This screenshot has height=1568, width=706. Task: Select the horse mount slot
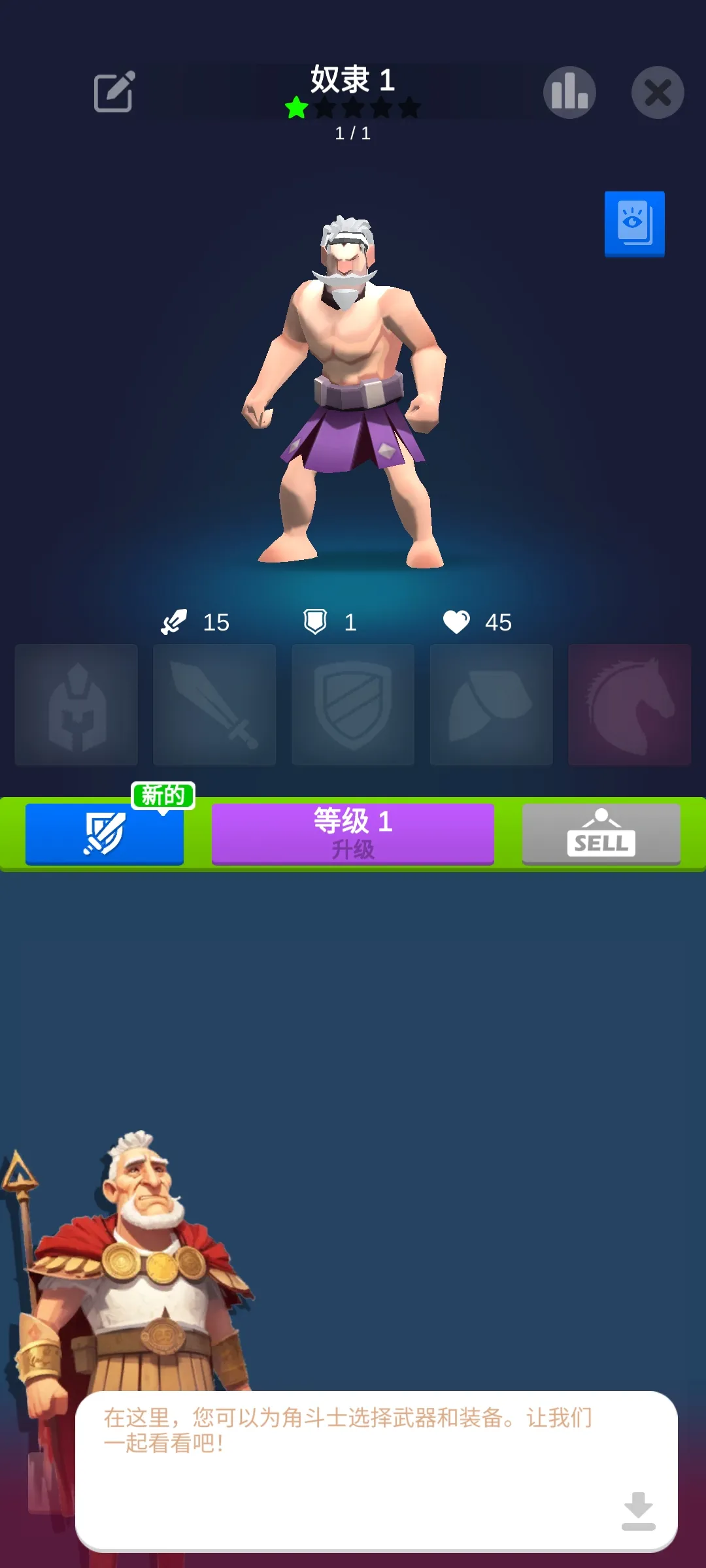tap(630, 705)
